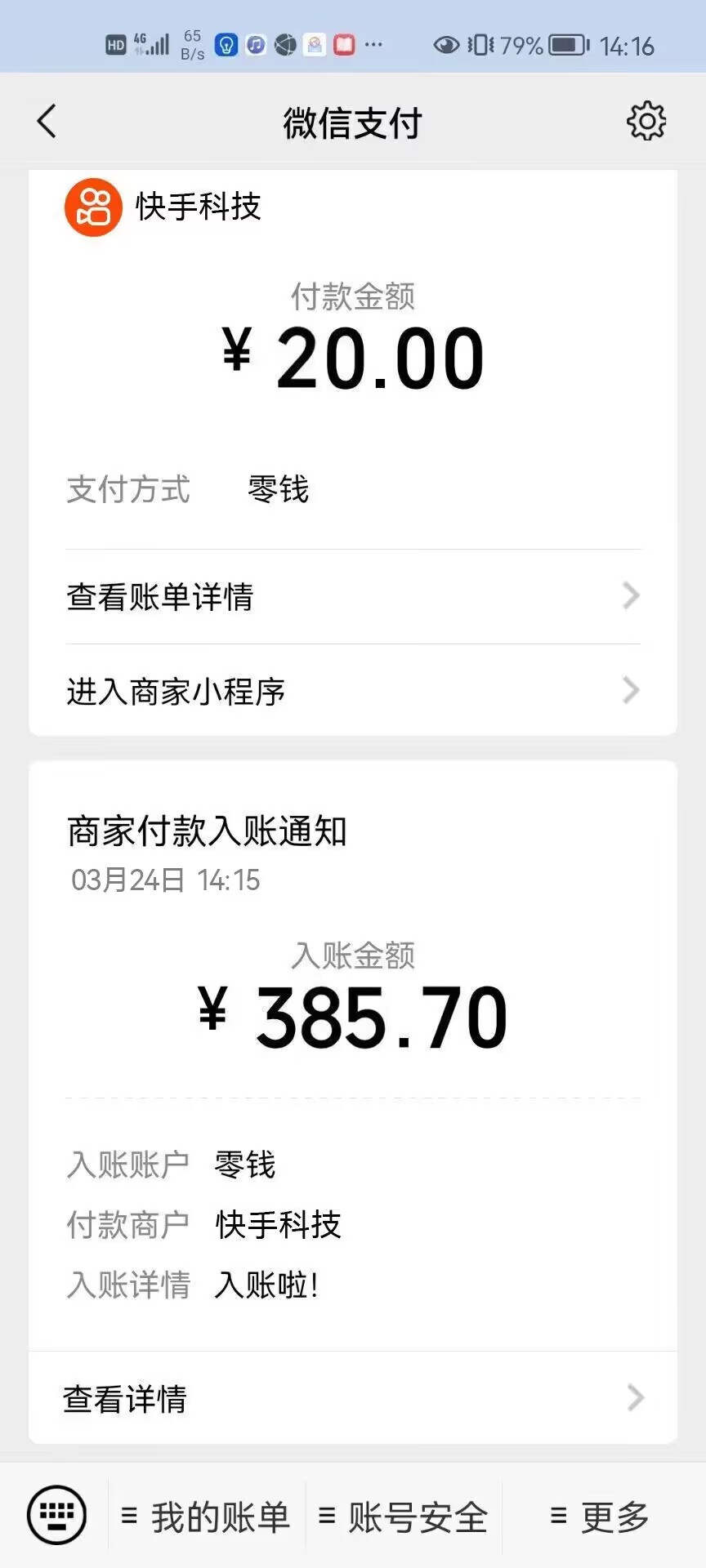Open 查看账单详情 row

pyautogui.click(x=353, y=597)
